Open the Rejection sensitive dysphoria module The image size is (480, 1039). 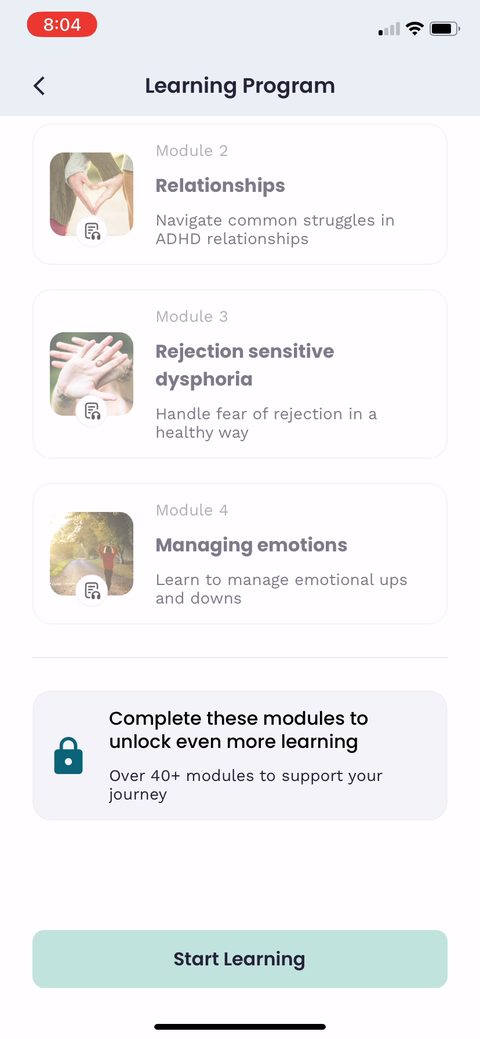[x=240, y=374]
